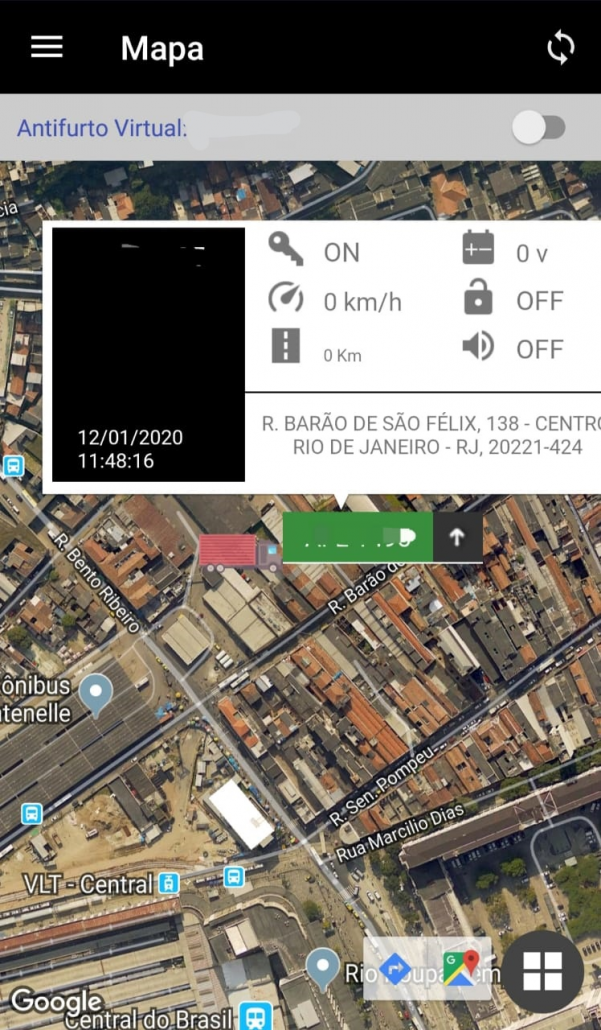Tap the green vehicle plate label
This screenshot has height=1030, width=601.
357,537
